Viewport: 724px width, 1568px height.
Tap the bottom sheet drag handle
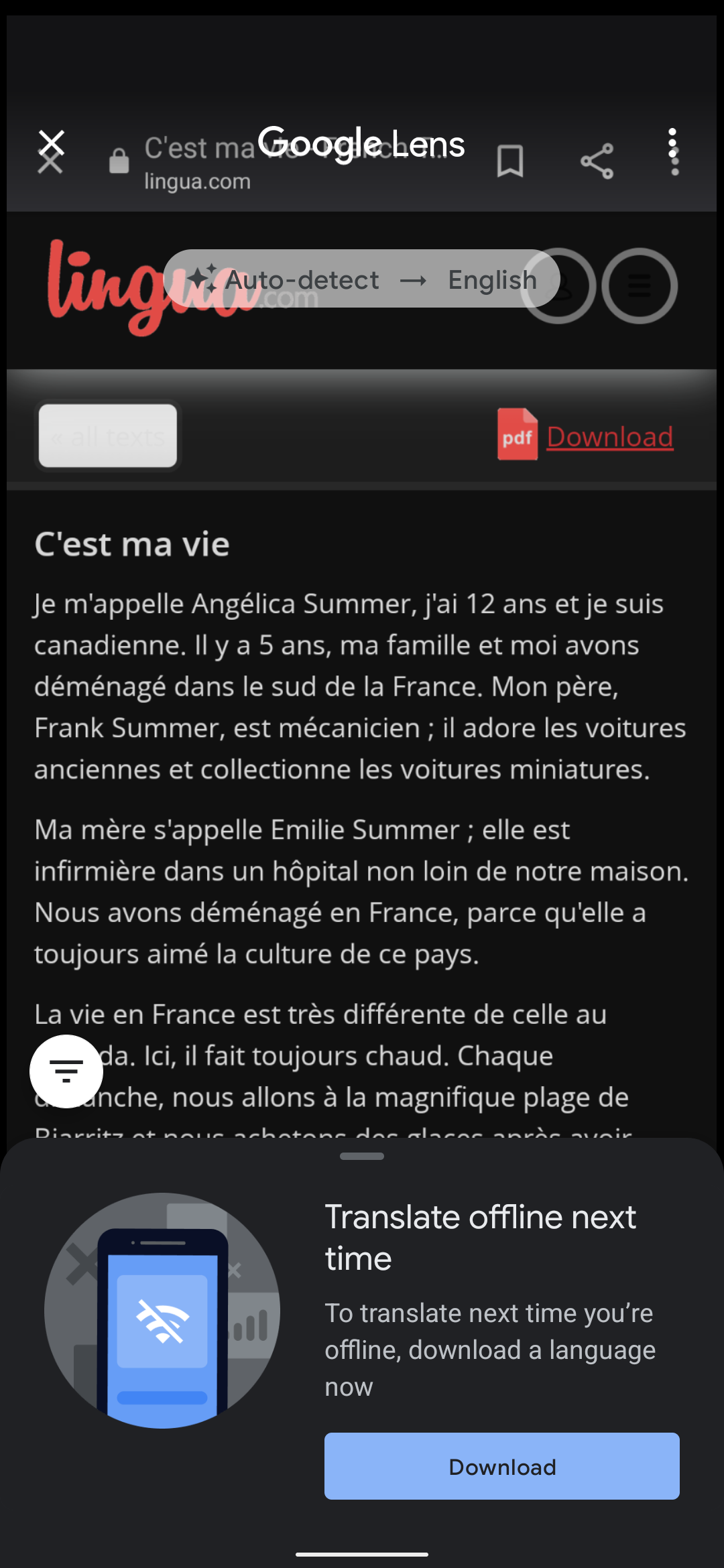point(362,1156)
